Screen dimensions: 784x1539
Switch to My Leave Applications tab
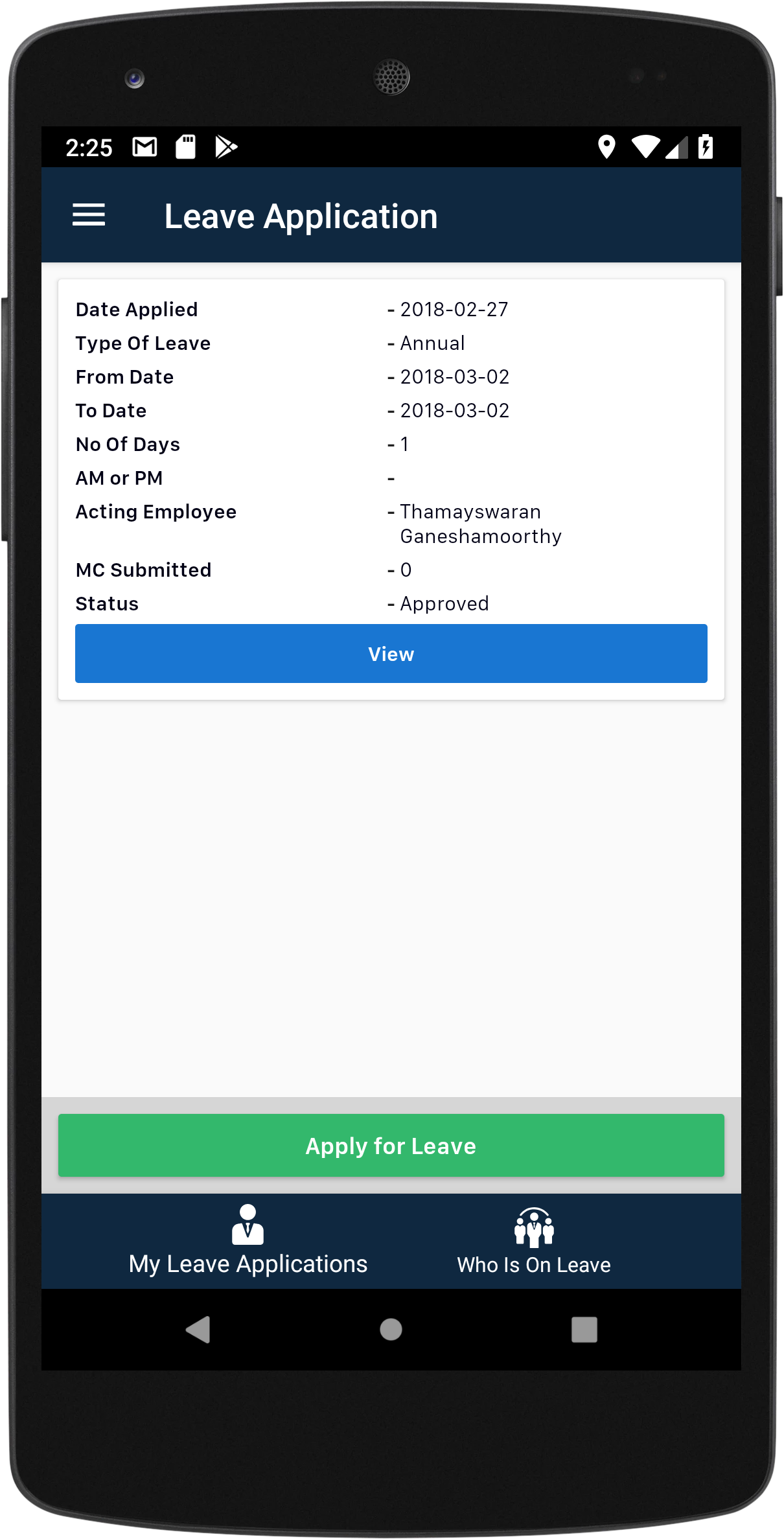(x=248, y=1241)
